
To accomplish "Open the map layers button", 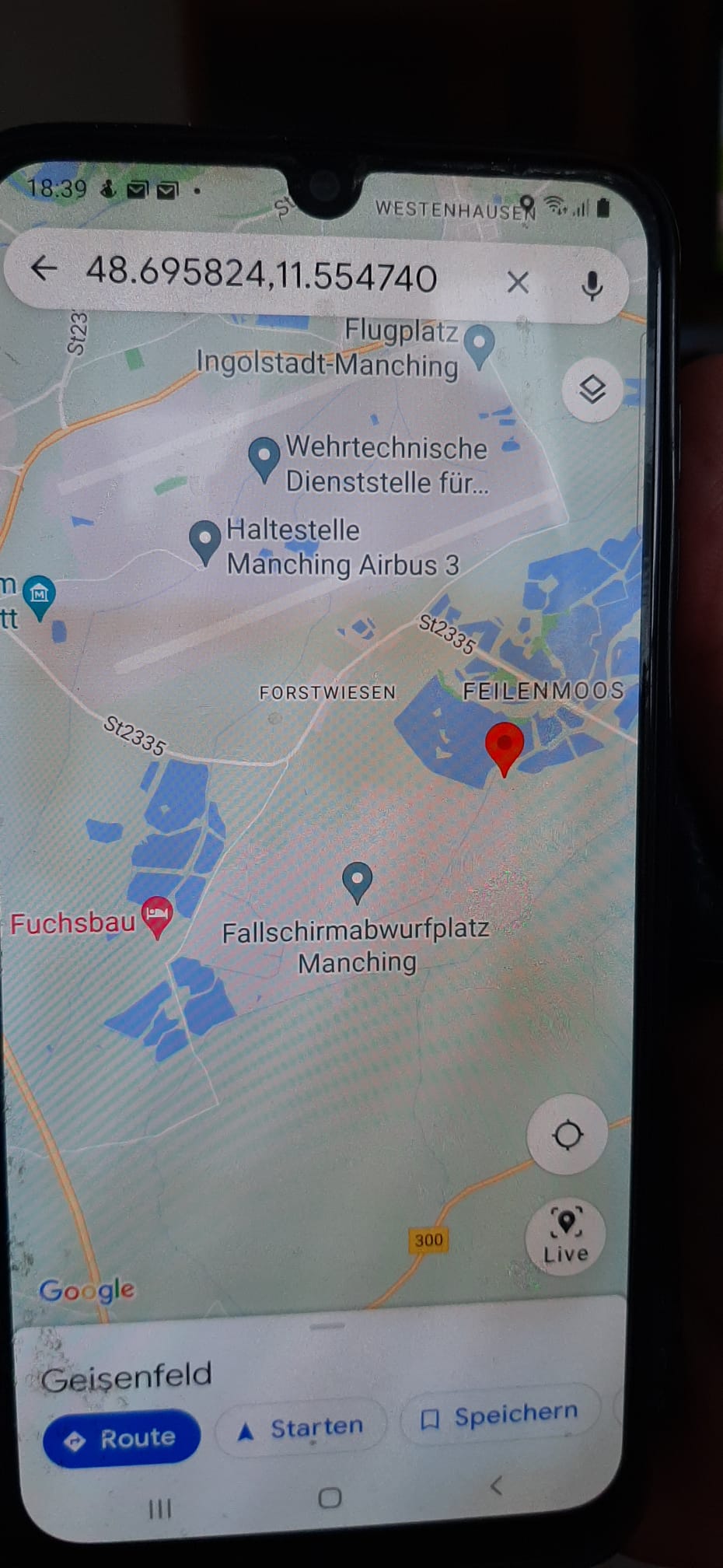I will pos(592,389).
